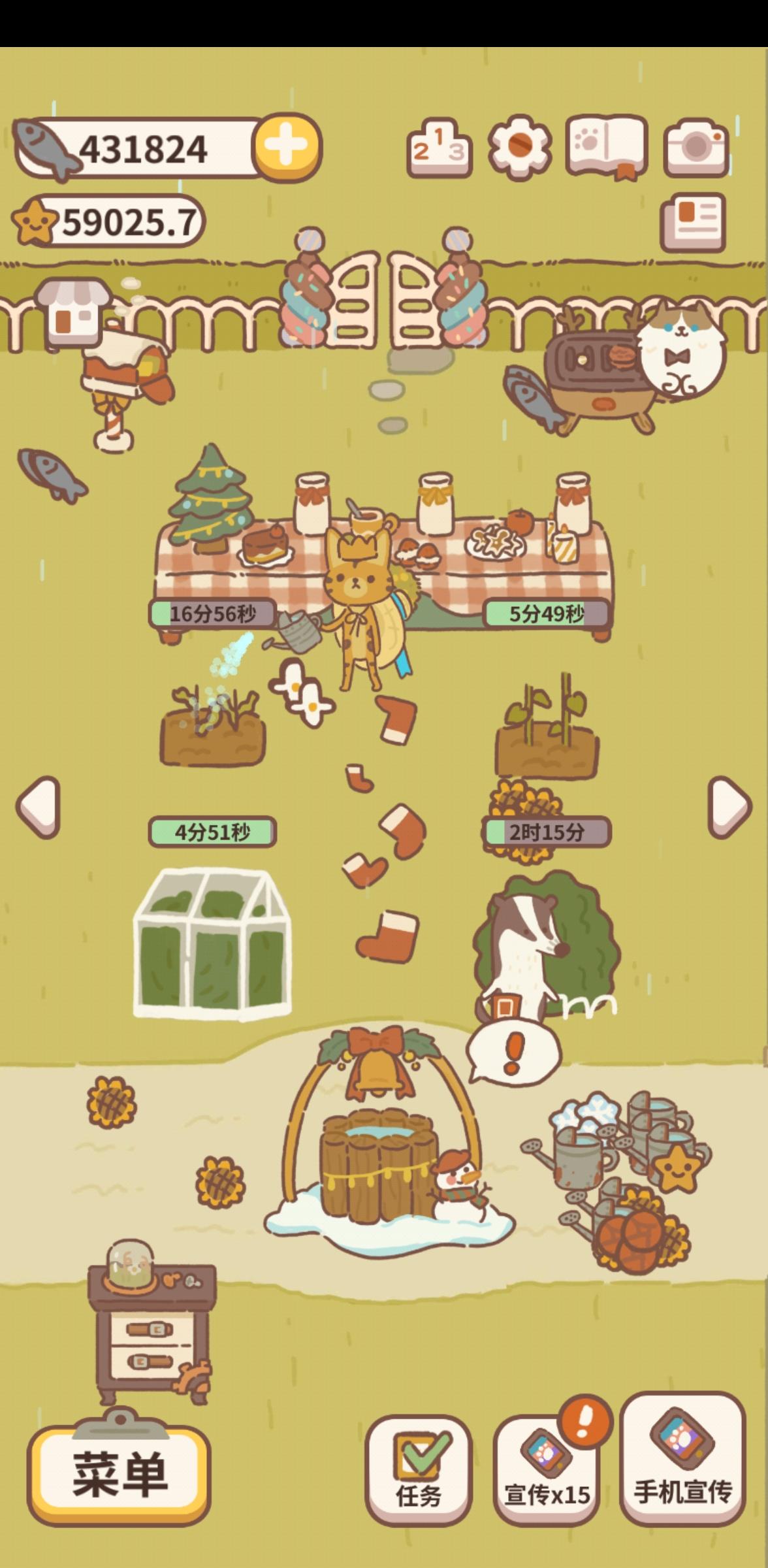768x1568 pixels.
Task: Open the camera to take a photo
Action: coord(696,148)
